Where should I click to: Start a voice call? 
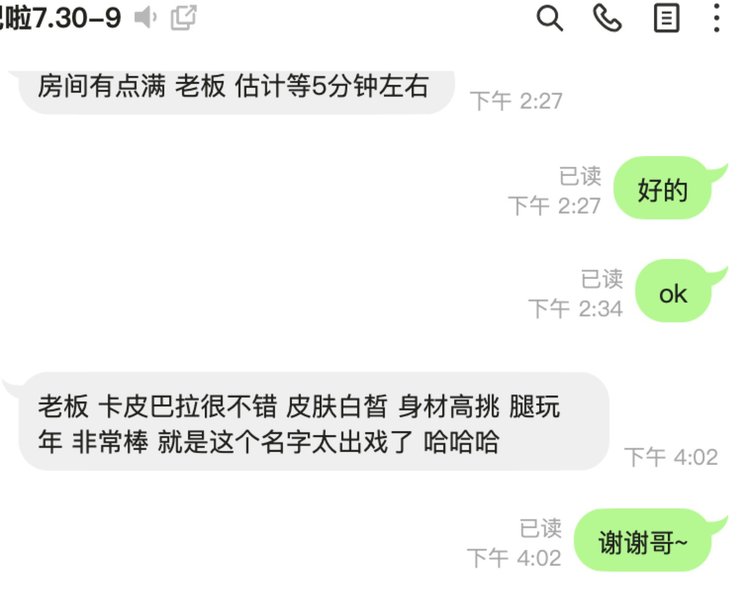pos(607,18)
